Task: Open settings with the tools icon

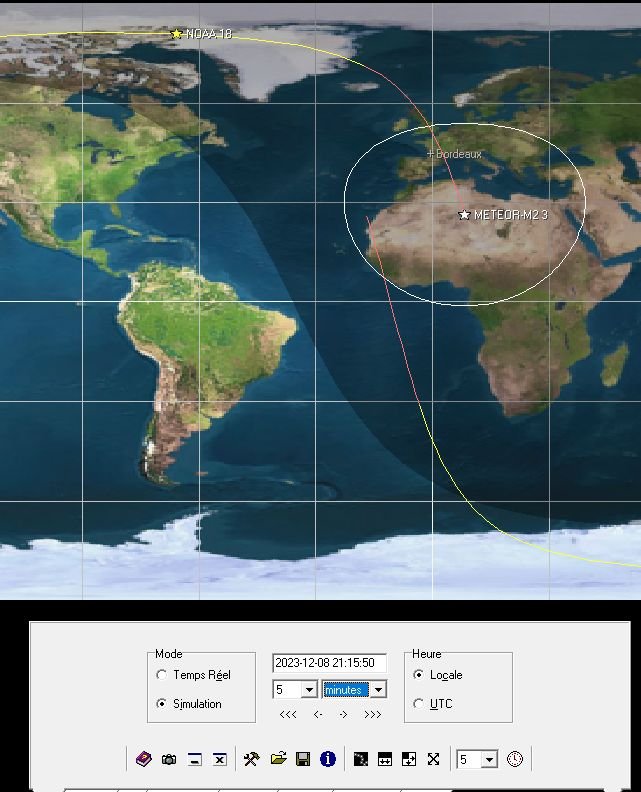Action: point(251,760)
